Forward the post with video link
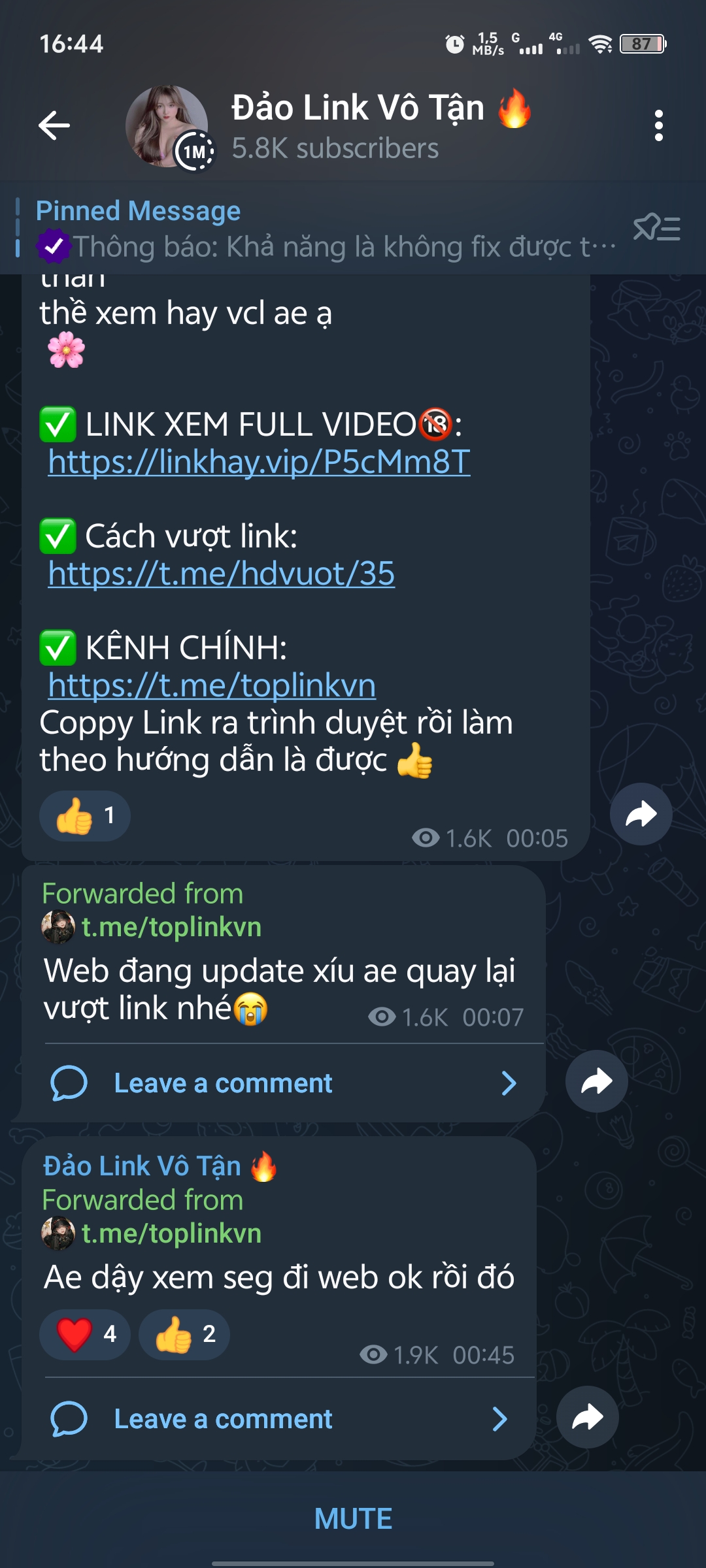Screen dimensions: 706x1568 641,814
